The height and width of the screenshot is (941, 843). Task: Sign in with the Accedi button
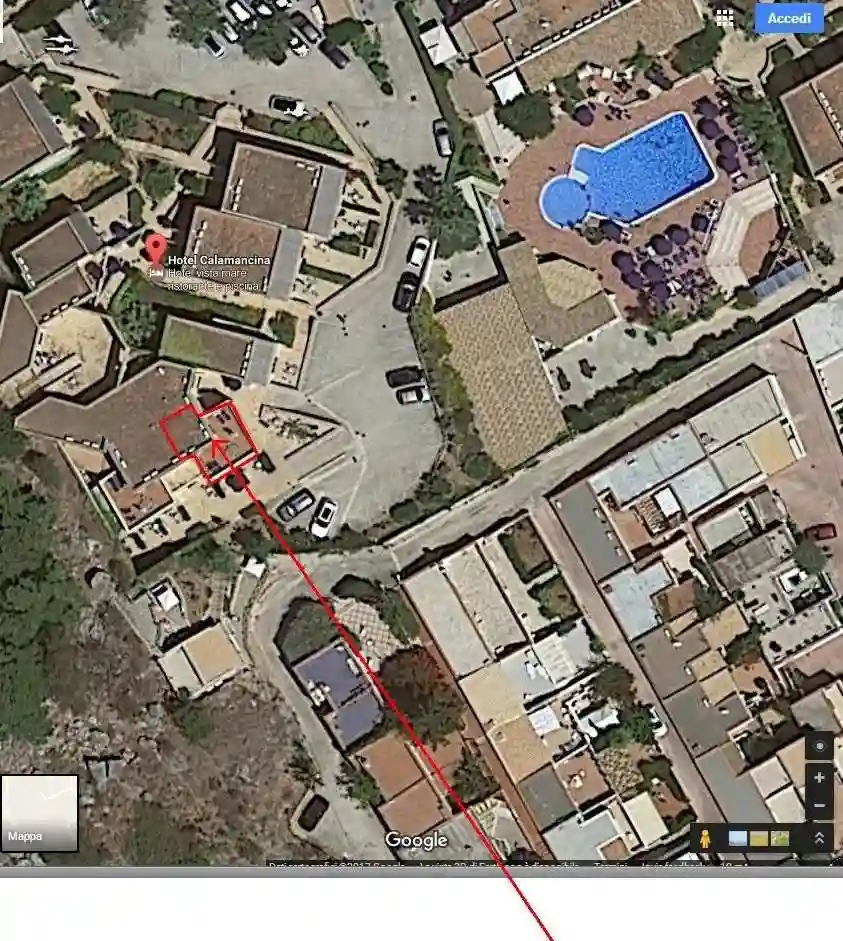point(789,17)
